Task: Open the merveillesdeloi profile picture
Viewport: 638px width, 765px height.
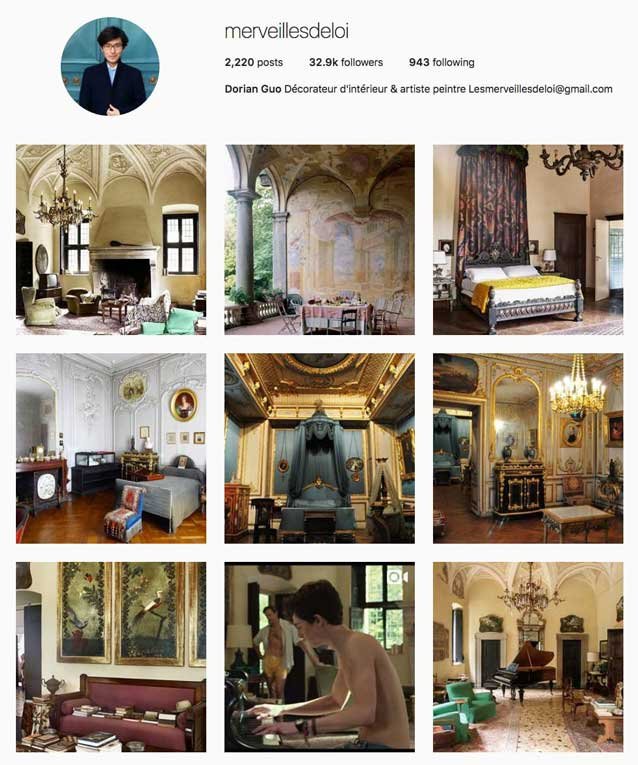Action: [x=110, y=66]
